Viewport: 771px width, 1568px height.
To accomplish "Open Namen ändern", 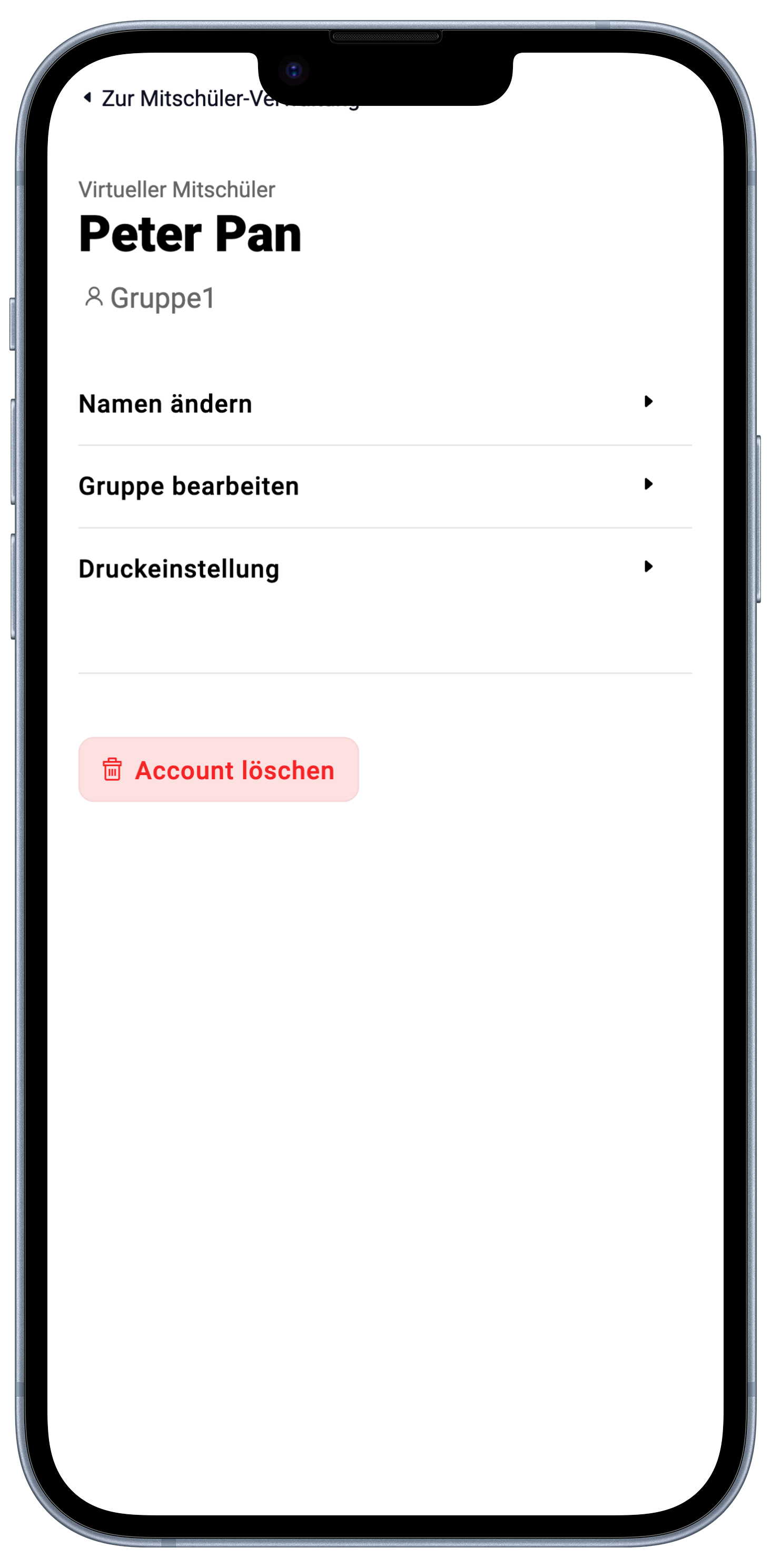I will (x=365, y=403).
